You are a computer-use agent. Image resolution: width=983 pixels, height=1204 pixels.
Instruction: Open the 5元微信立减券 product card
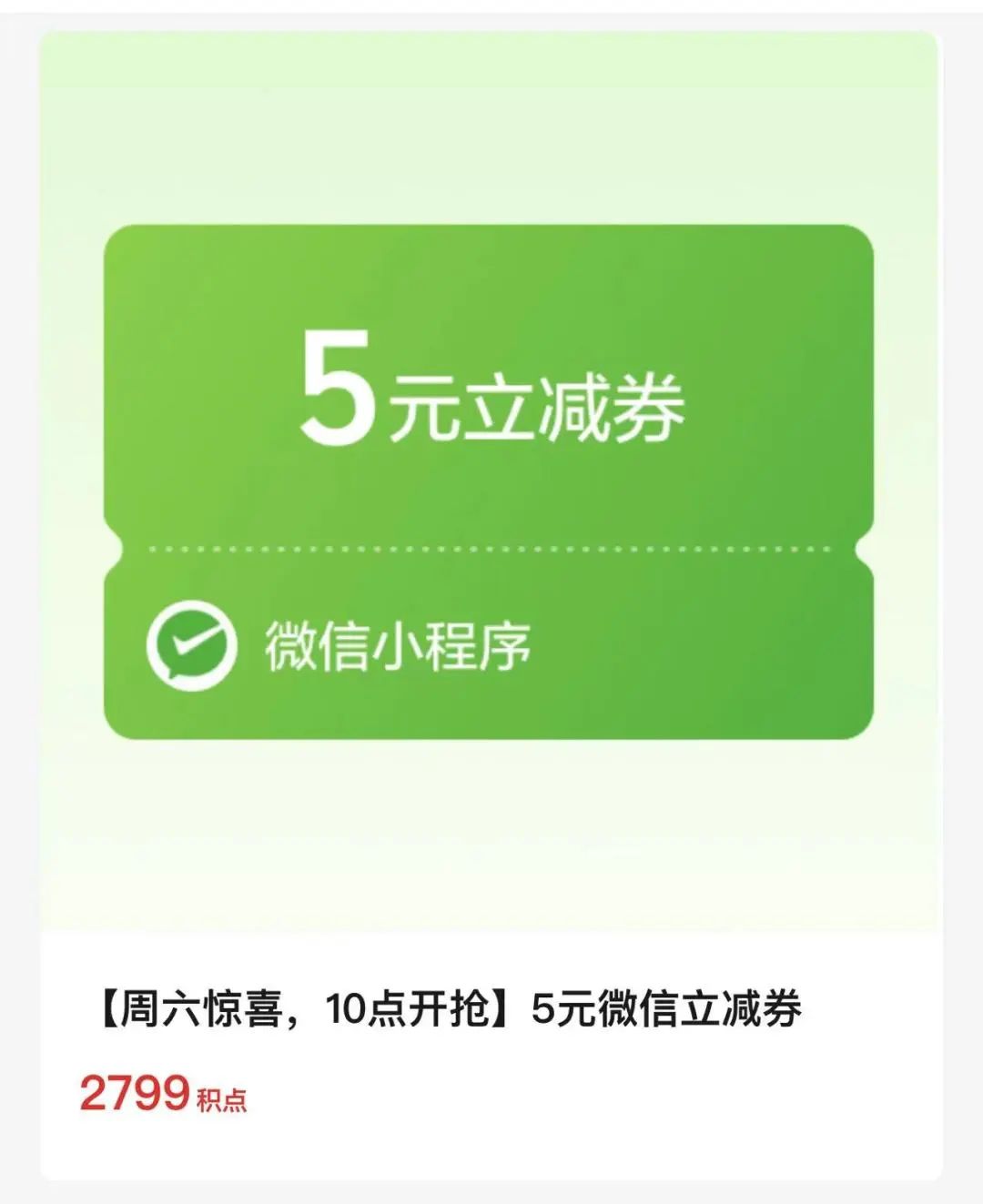coord(490,482)
